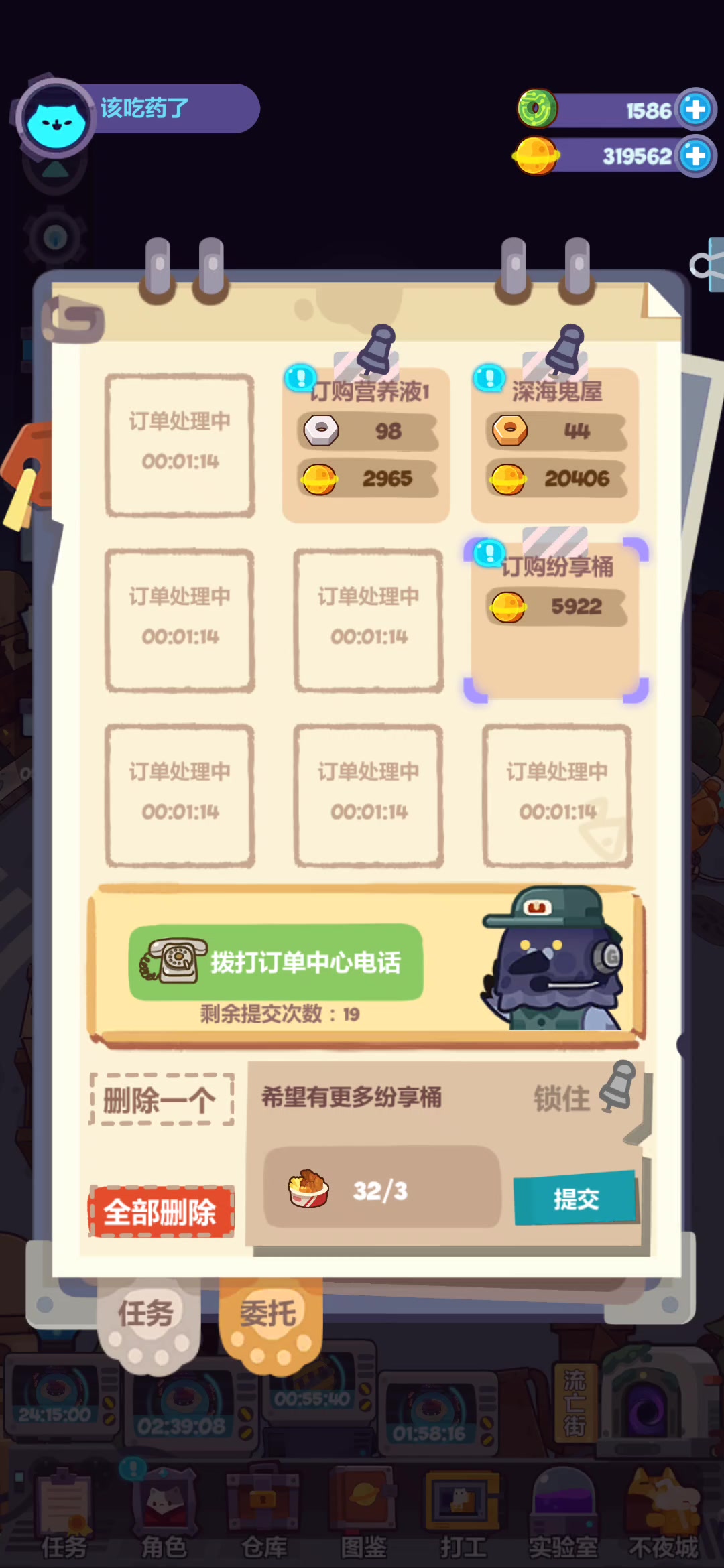Tap 删除一个 to delete one order

tap(162, 1100)
